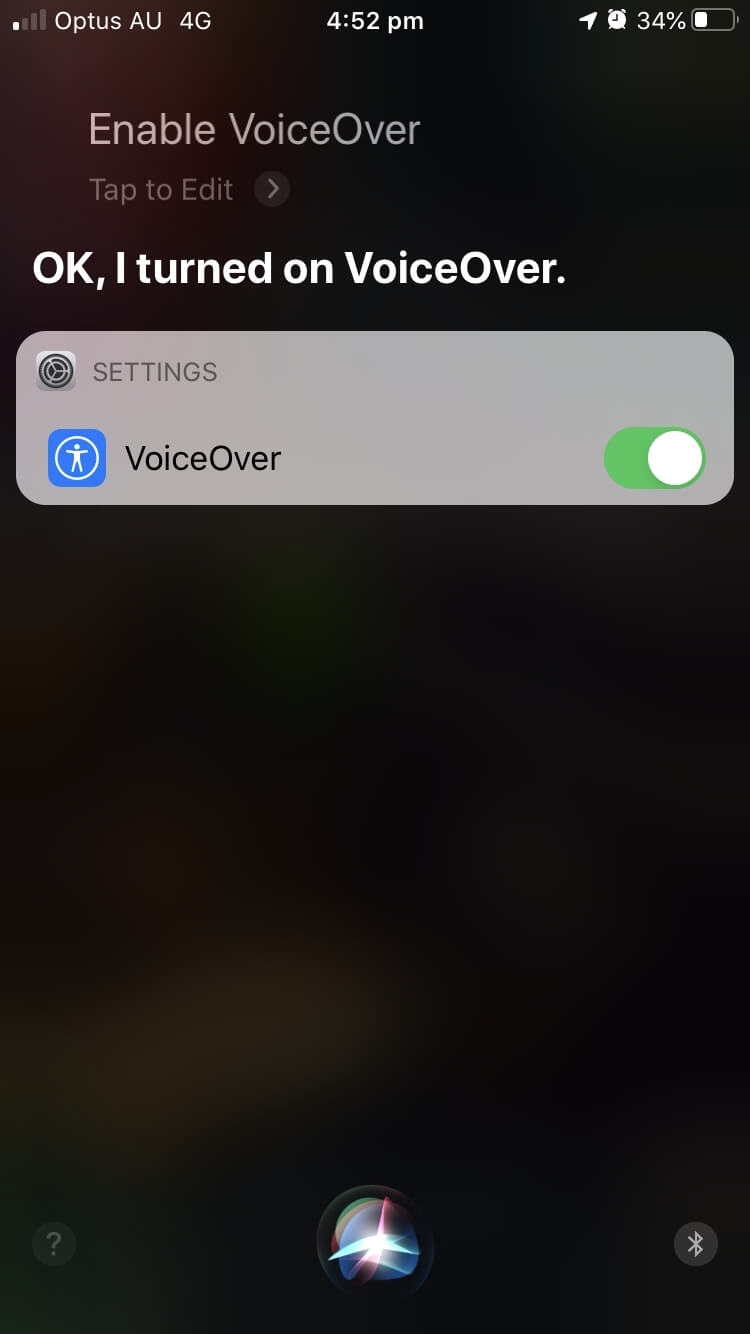Activate the Siri orb to speak
Screen dimensions: 750x1334
[375, 1244]
